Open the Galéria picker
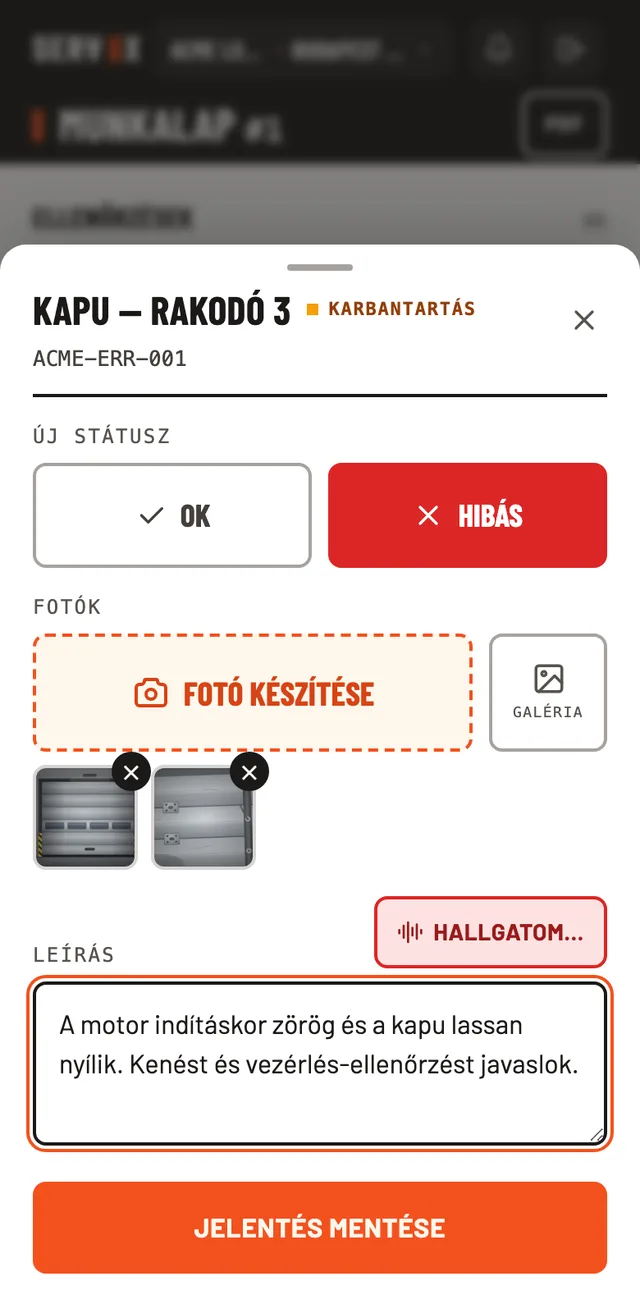Image resolution: width=640 pixels, height=1313 pixels. click(x=548, y=693)
